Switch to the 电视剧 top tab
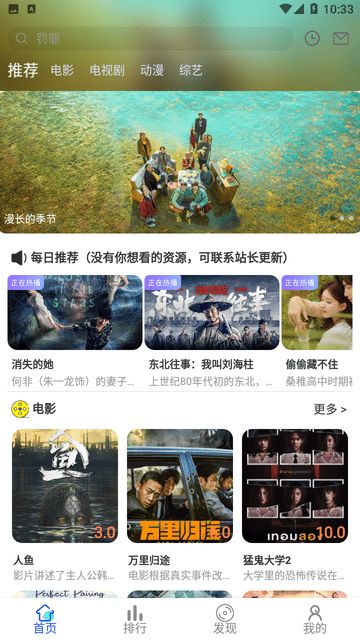The height and width of the screenshot is (640, 360). tap(107, 70)
